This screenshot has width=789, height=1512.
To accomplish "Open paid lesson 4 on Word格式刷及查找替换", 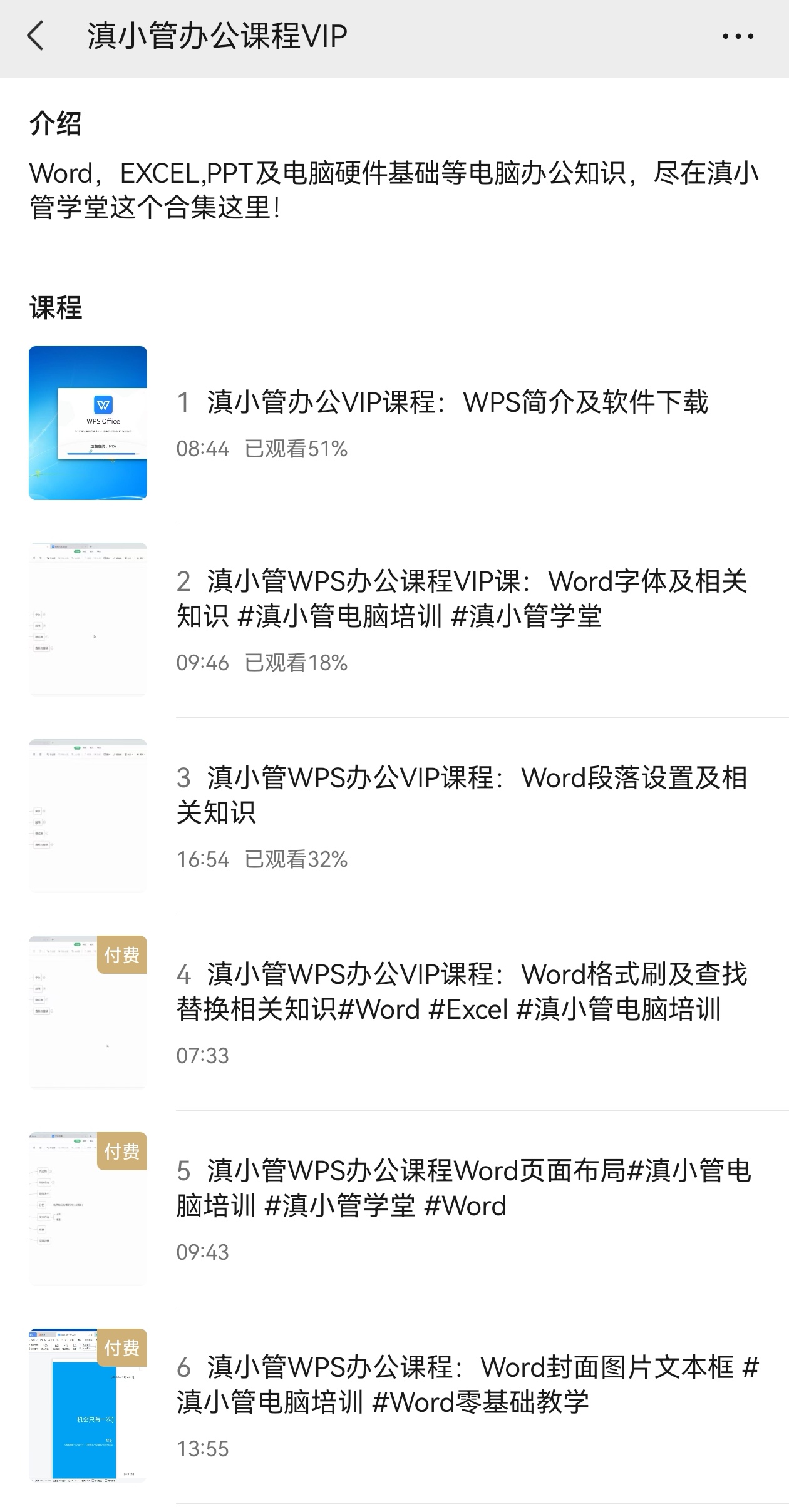I will point(462,992).
